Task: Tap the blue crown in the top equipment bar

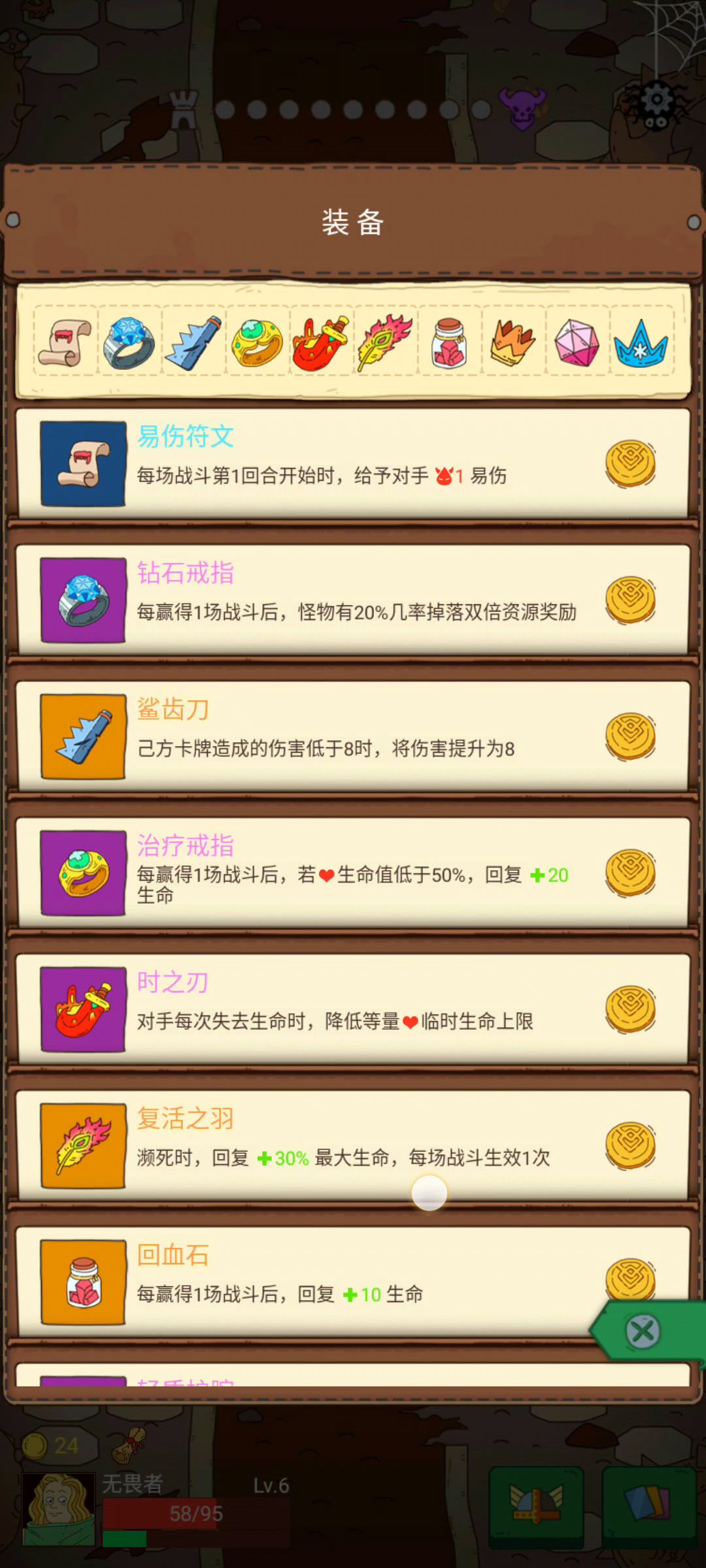Action: (641, 342)
